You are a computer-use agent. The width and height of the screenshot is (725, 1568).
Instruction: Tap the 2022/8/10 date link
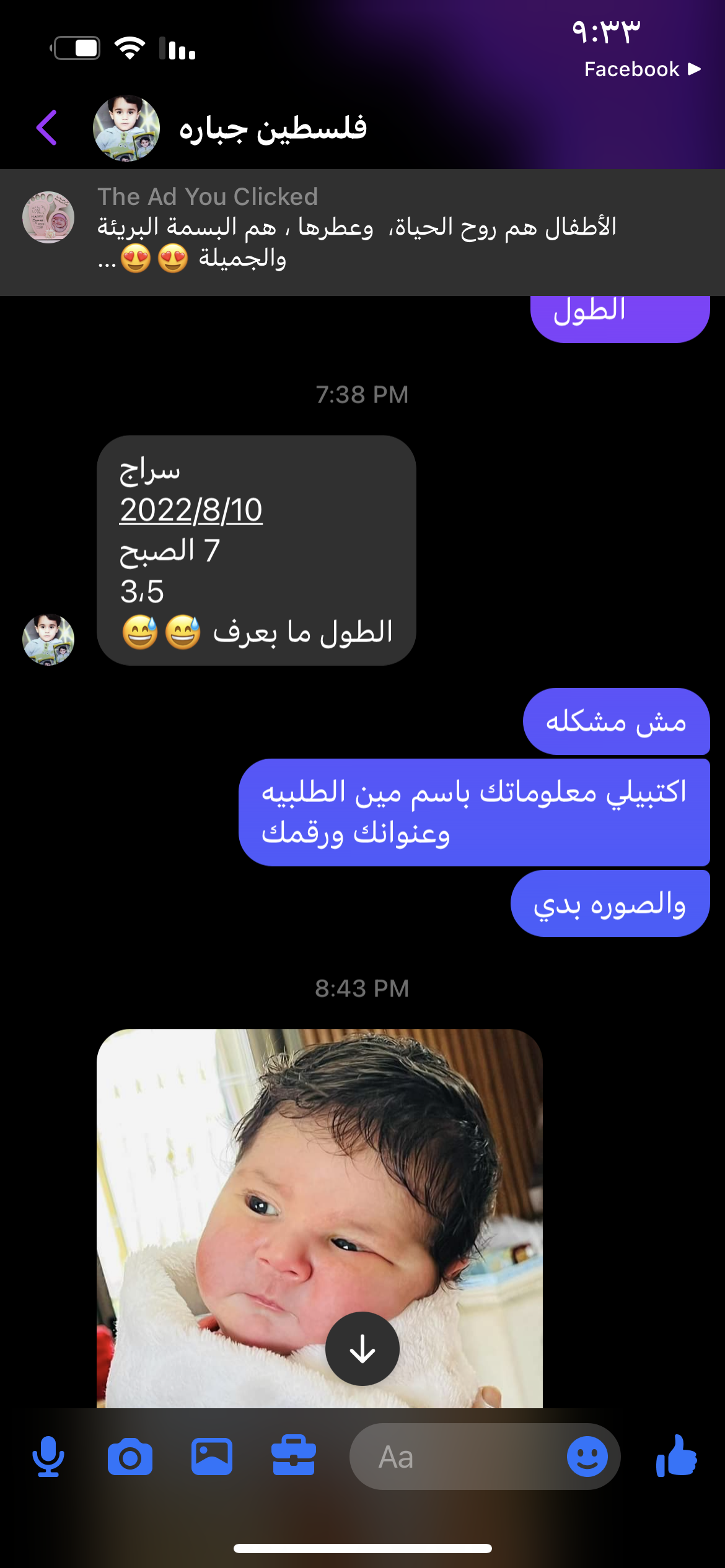(191, 510)
